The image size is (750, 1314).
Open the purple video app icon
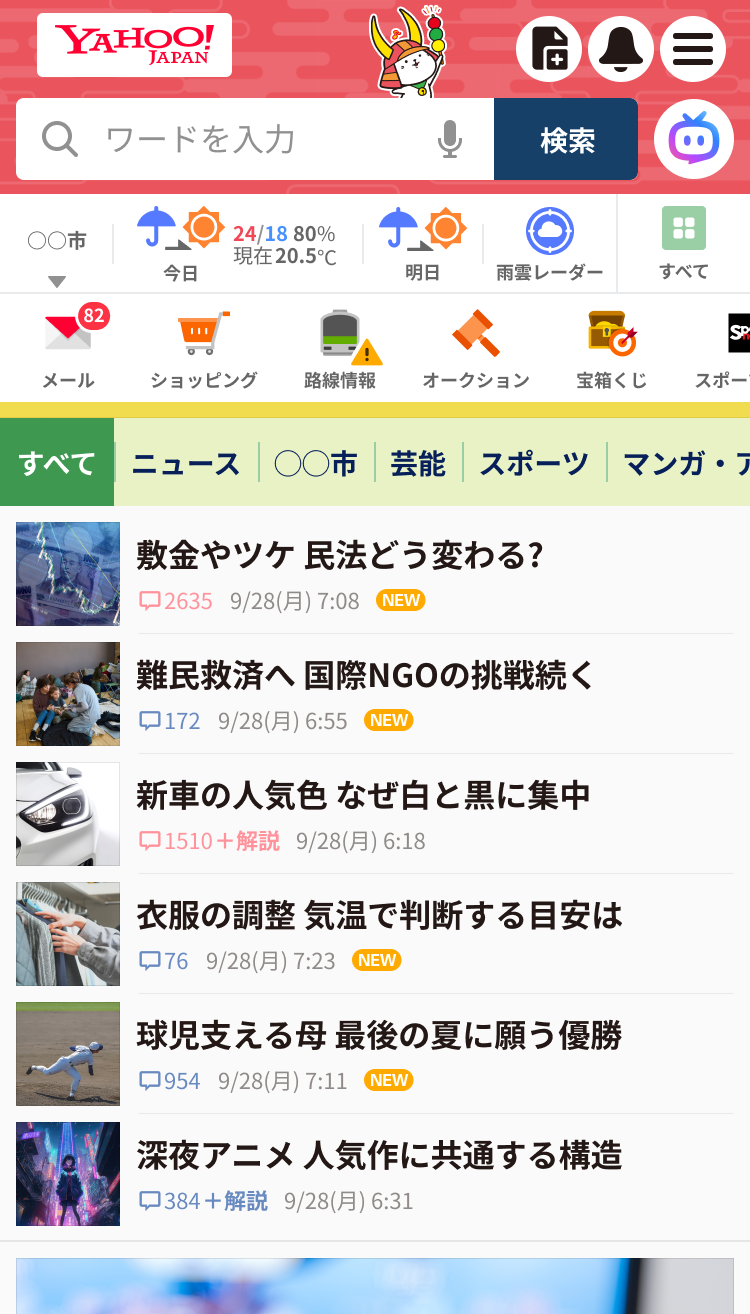[694, 139]
